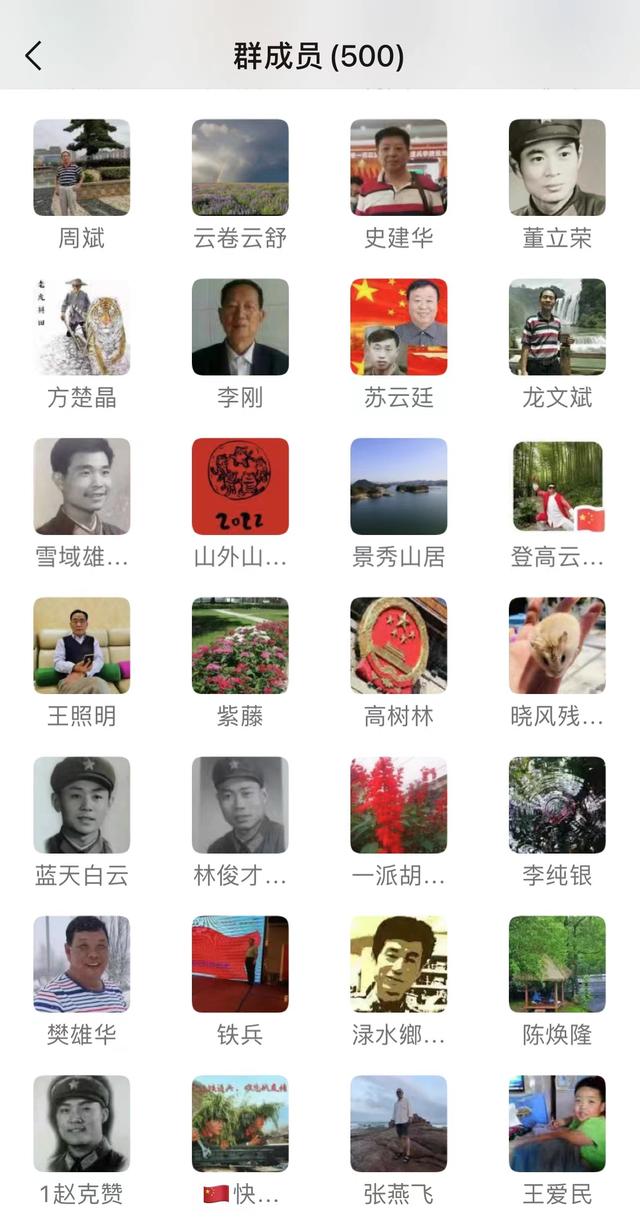Open the member 景秀山居
This screenshot has height=1230, width=640.
click(398, 486)
